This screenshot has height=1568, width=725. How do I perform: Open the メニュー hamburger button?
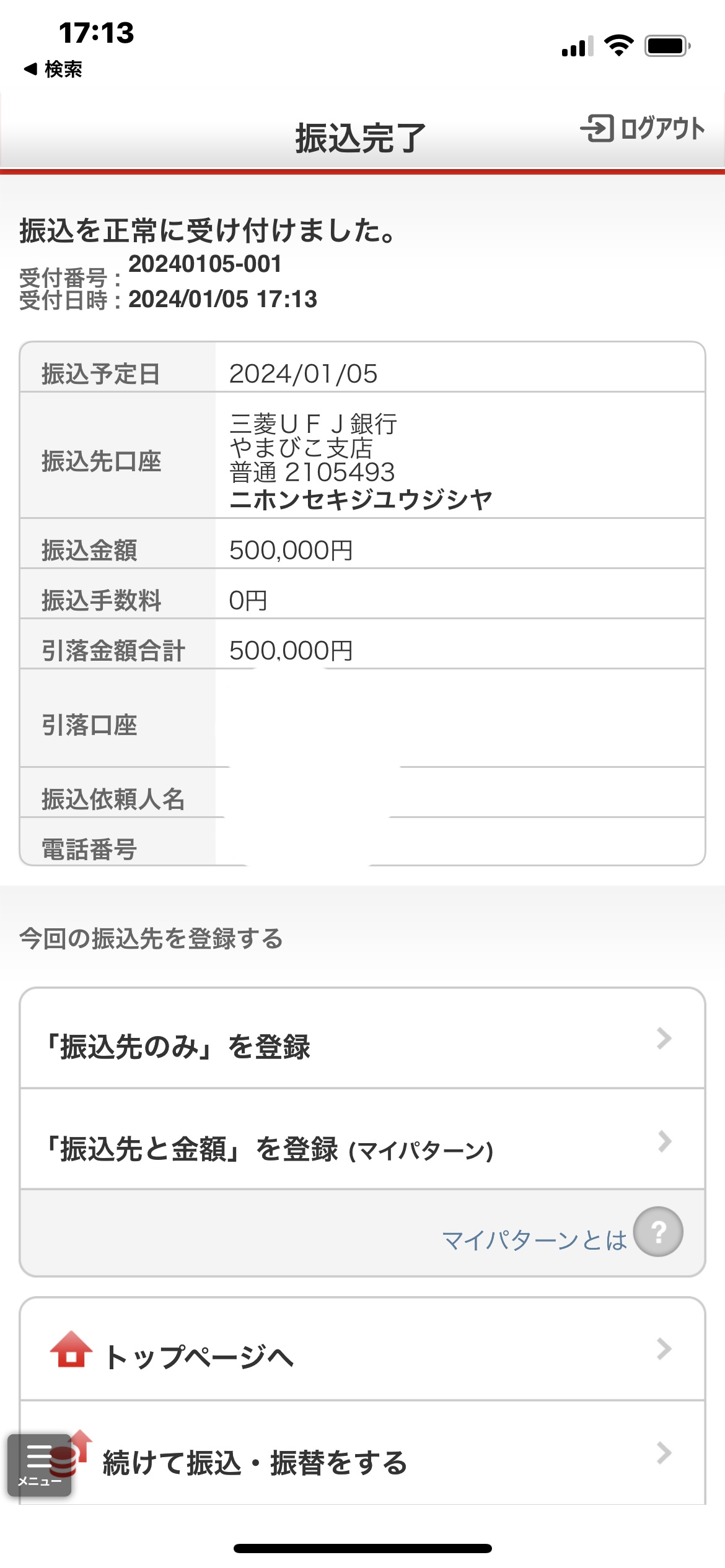click(39, 1465)
